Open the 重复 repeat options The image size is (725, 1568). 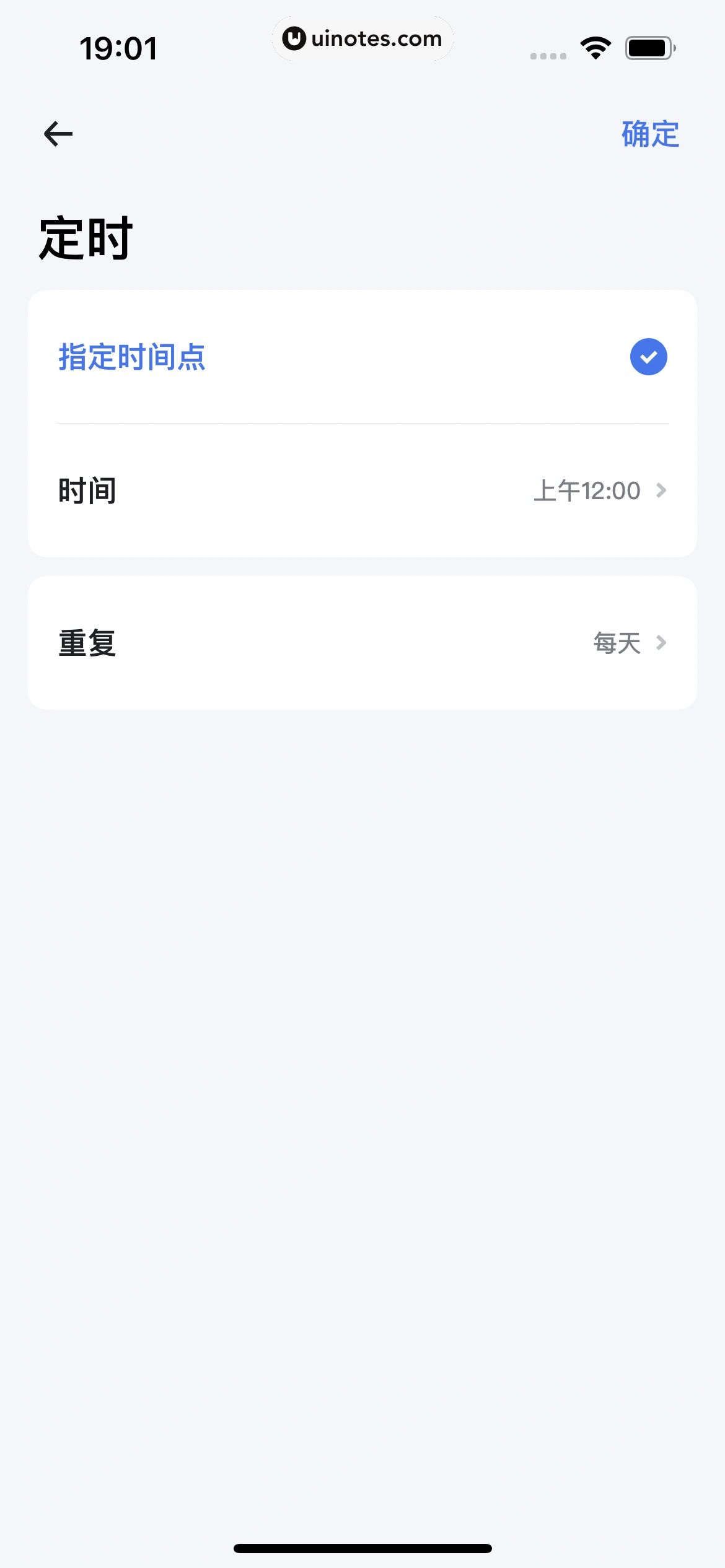[362, 643]
